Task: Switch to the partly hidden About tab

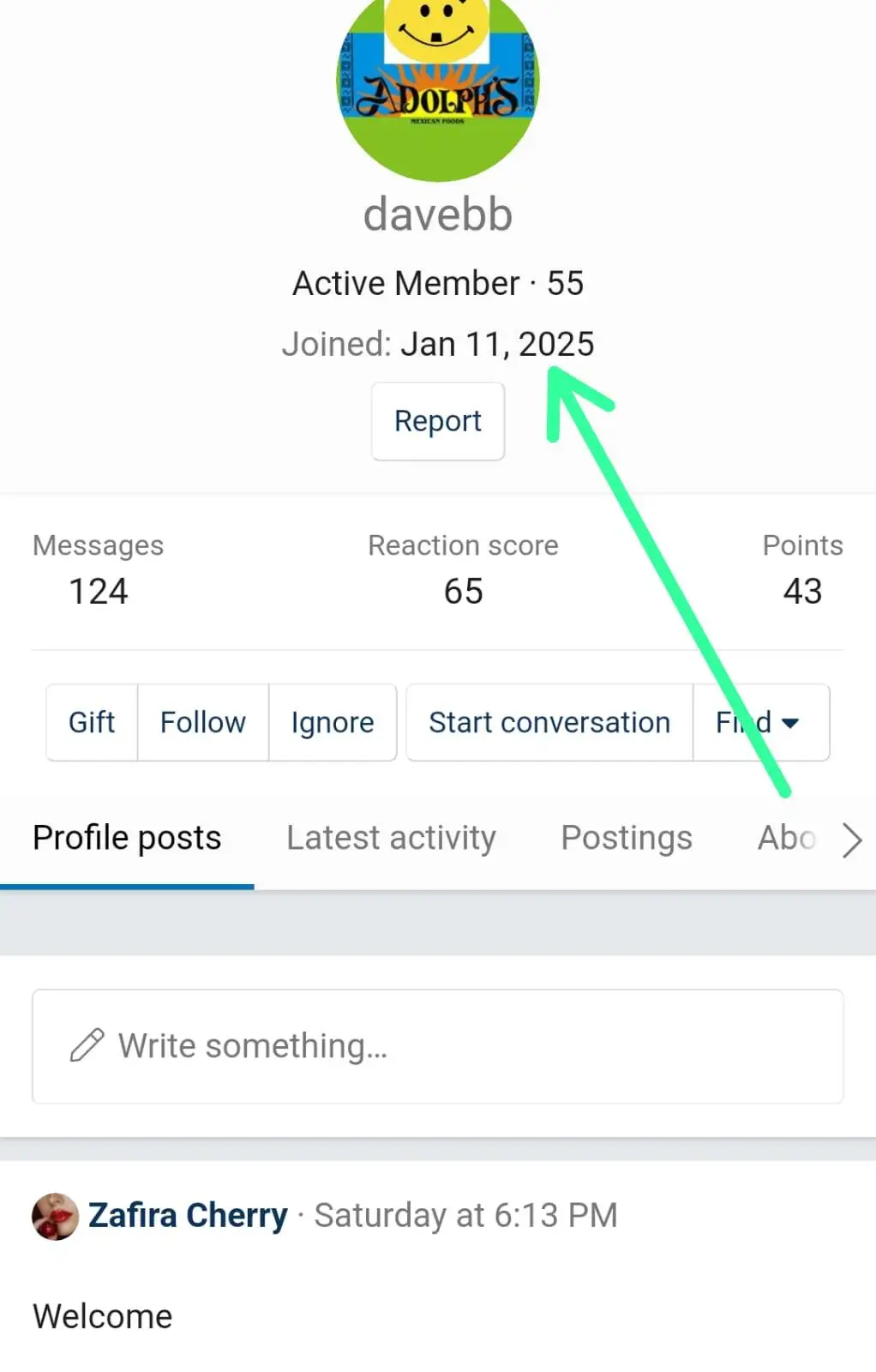Action: (786, 838)
